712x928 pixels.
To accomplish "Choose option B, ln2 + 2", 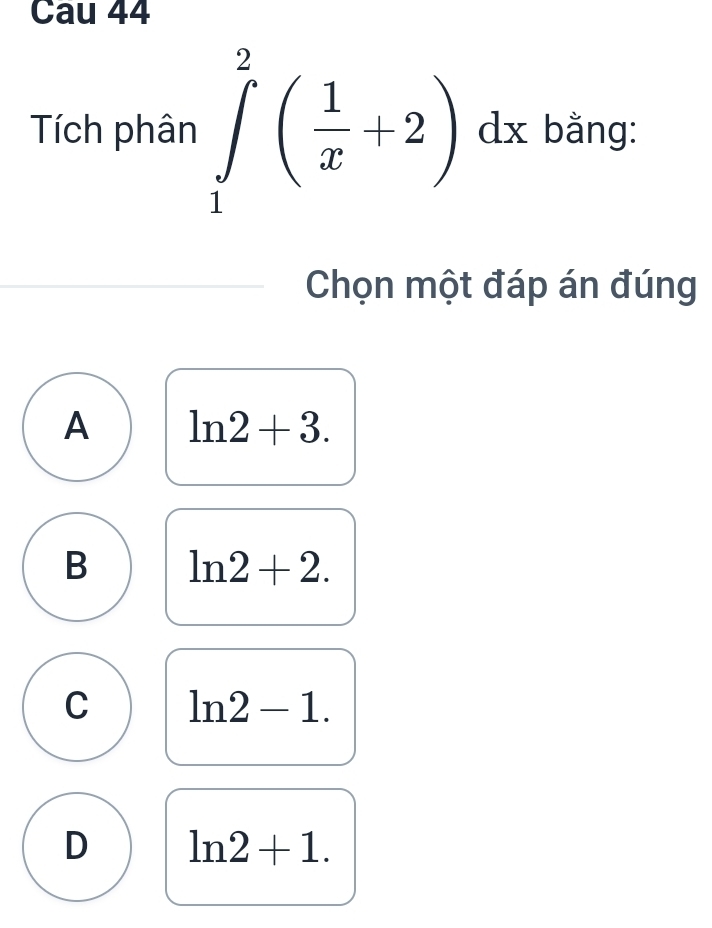I will pyautogui.click(x=77, y=567).
